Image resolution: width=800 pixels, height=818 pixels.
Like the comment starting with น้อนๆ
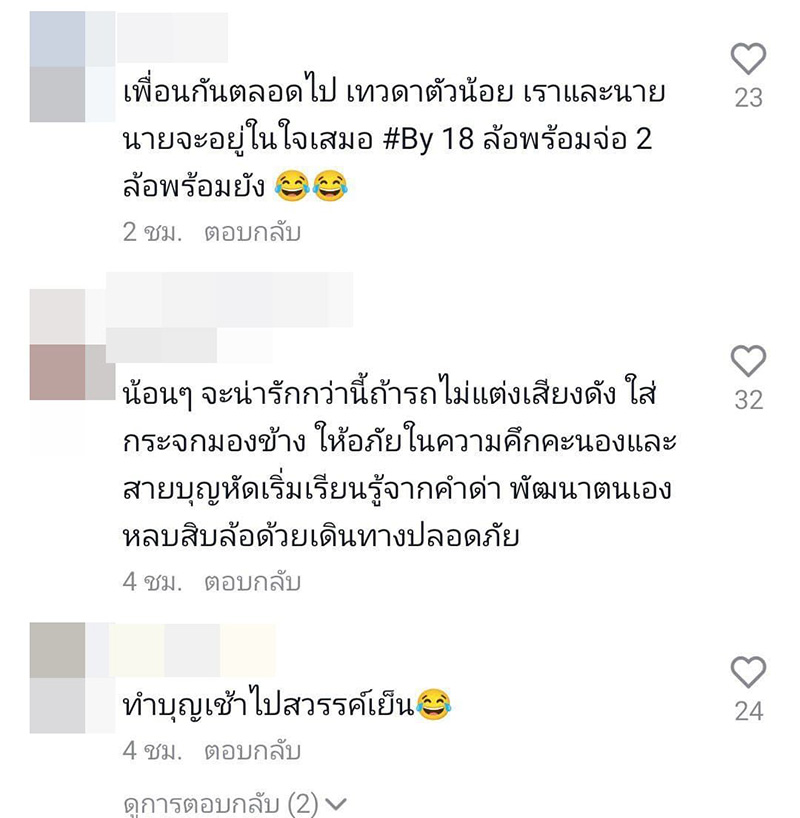coord(748,361)
